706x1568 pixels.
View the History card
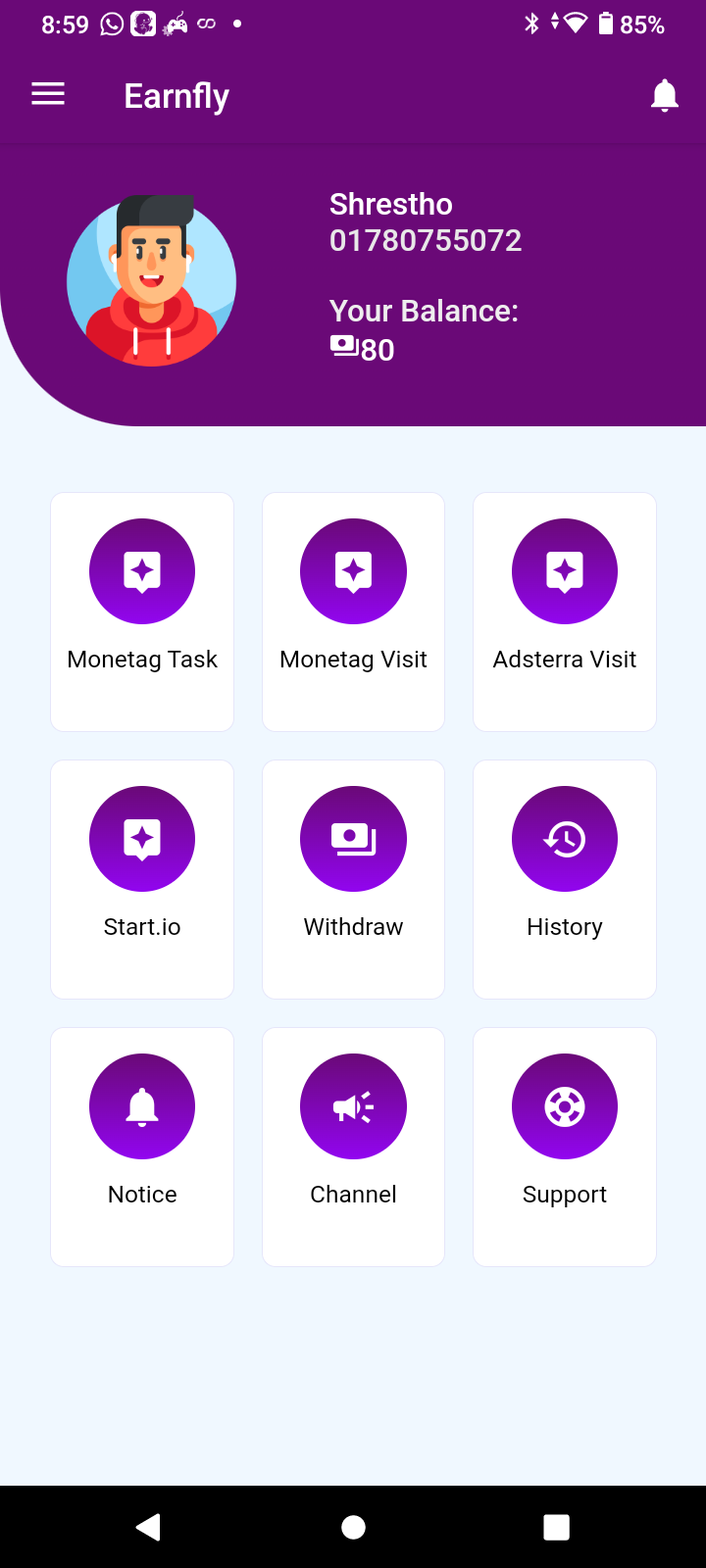click(x=565, y=879)
